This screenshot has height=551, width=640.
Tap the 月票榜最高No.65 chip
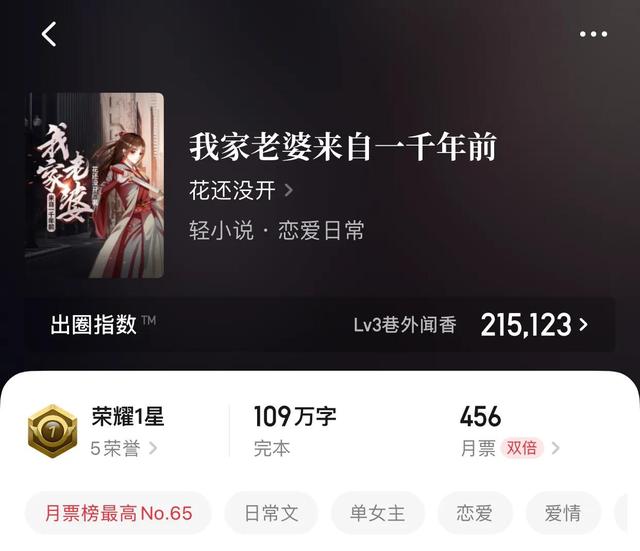[x=118, y=513]
